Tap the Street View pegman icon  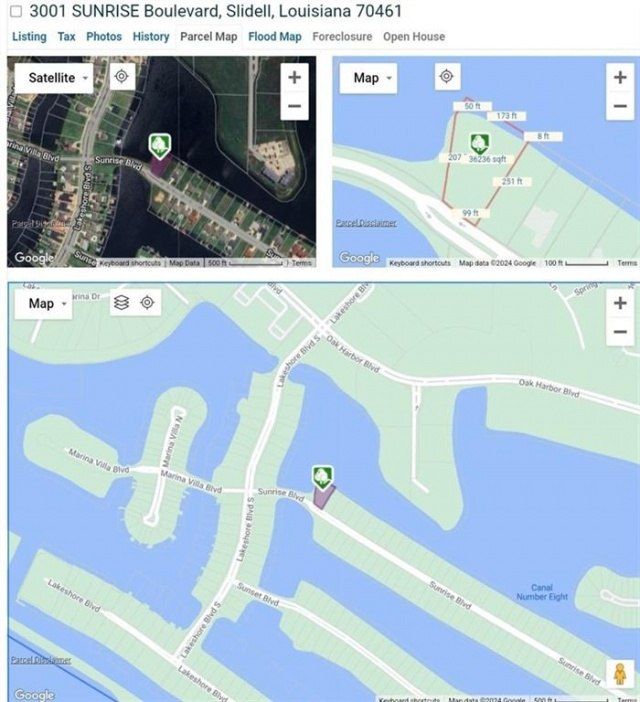point(620,673)
